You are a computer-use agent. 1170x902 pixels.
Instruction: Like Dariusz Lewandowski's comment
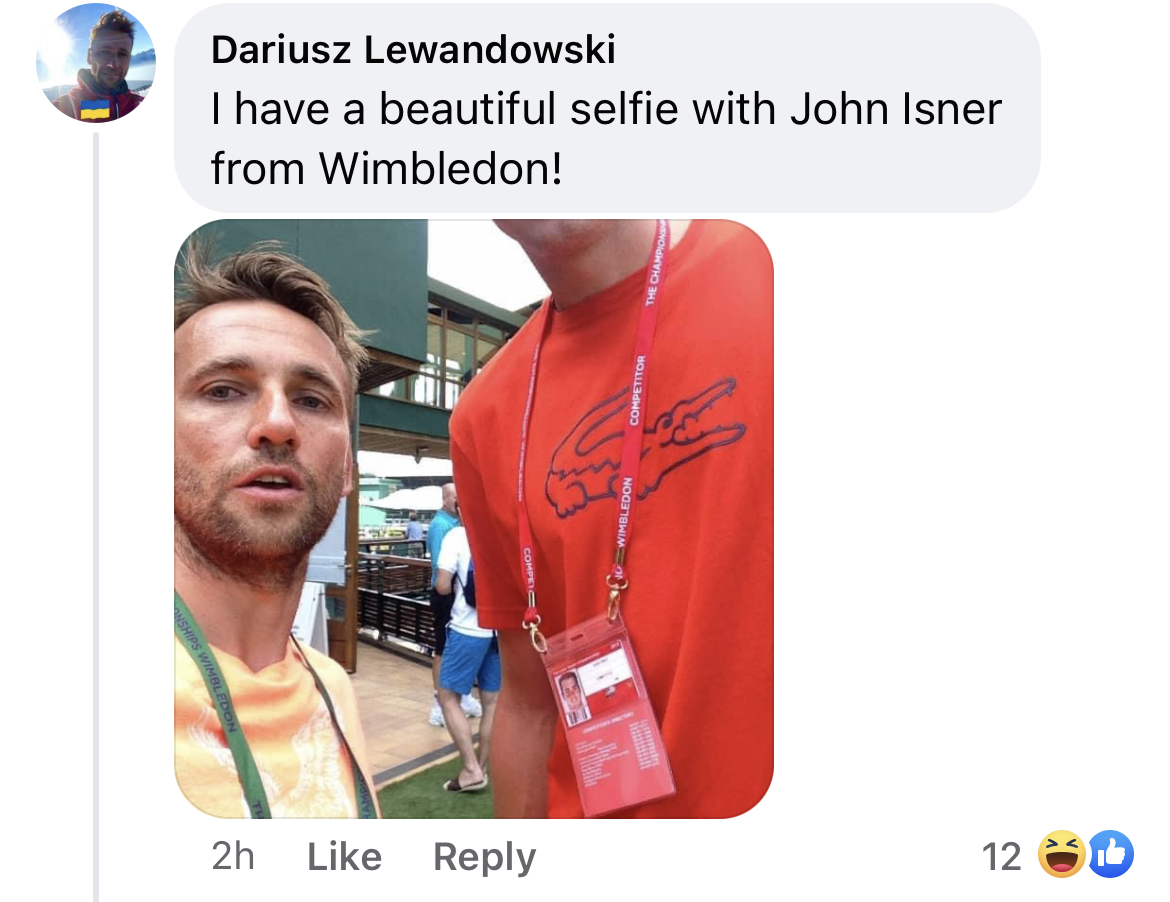click(344, 857)
